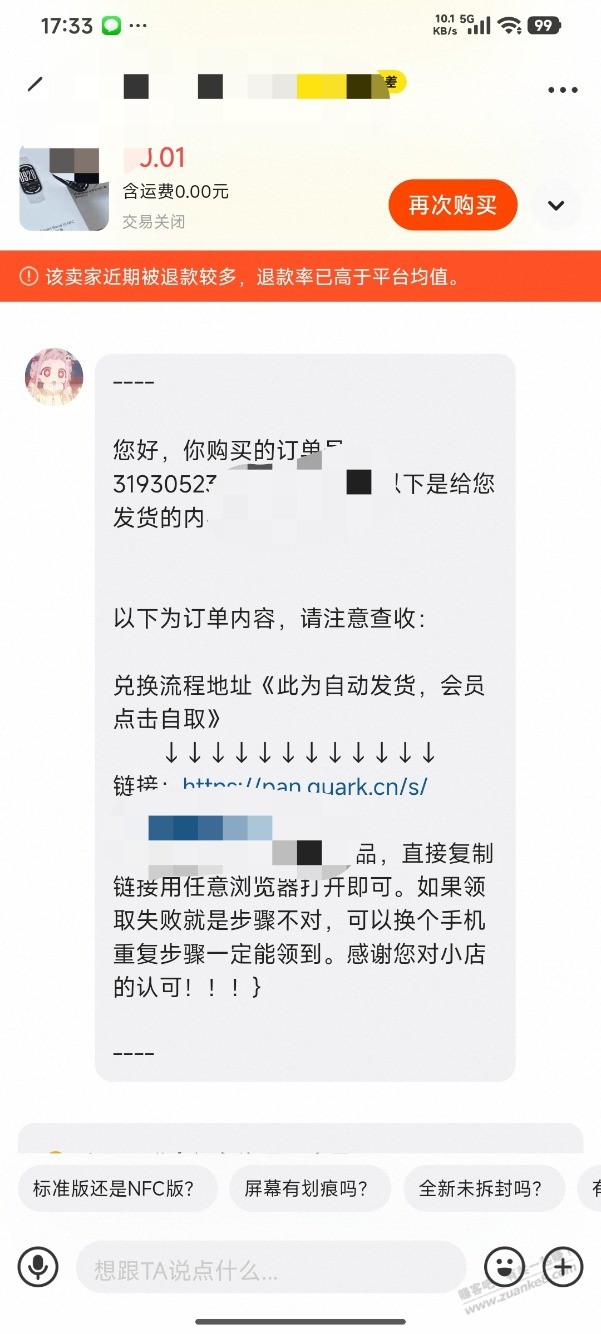Open the emoji picker
Image resolution: width=601 pixels, height=1334 pixels.
coord(505,1267)
